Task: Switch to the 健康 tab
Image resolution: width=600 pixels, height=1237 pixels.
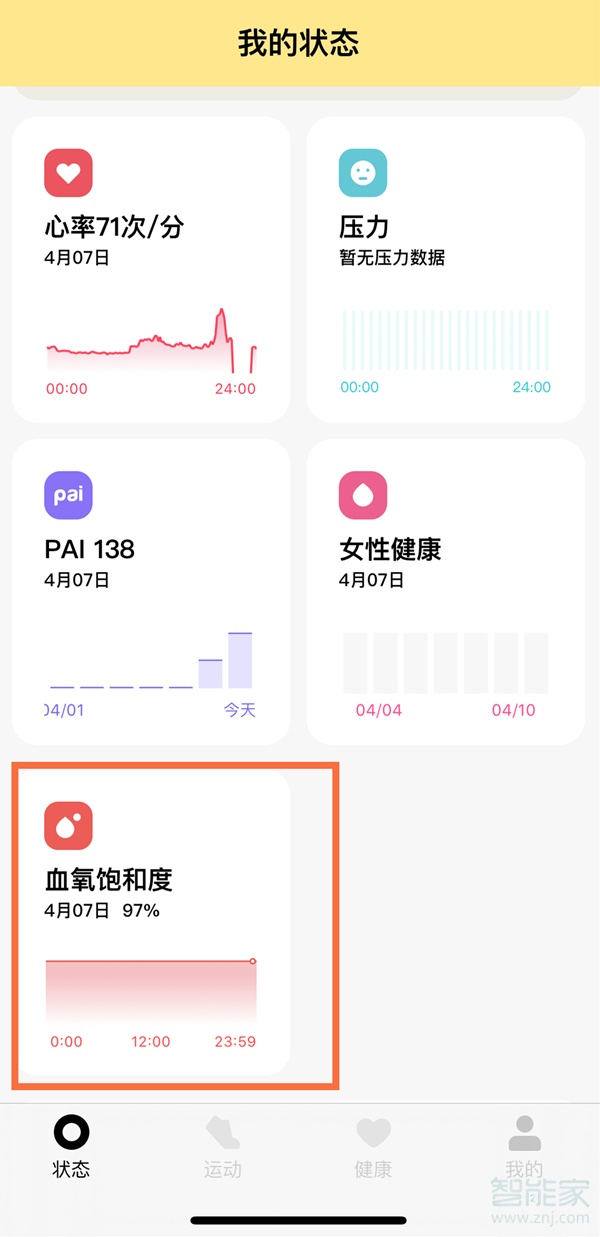Action: 373,1147
